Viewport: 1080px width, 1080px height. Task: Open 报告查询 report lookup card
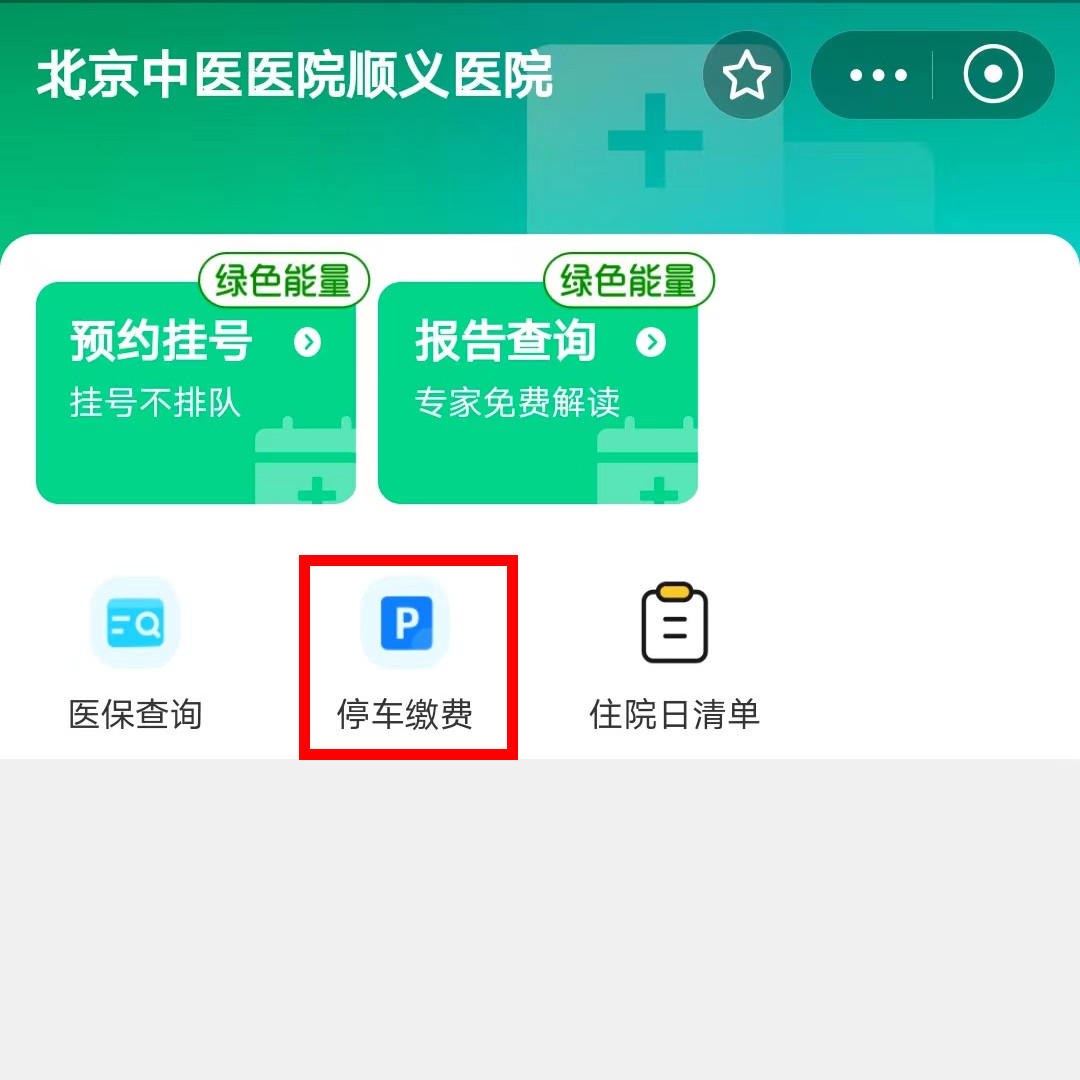(537, 392)
